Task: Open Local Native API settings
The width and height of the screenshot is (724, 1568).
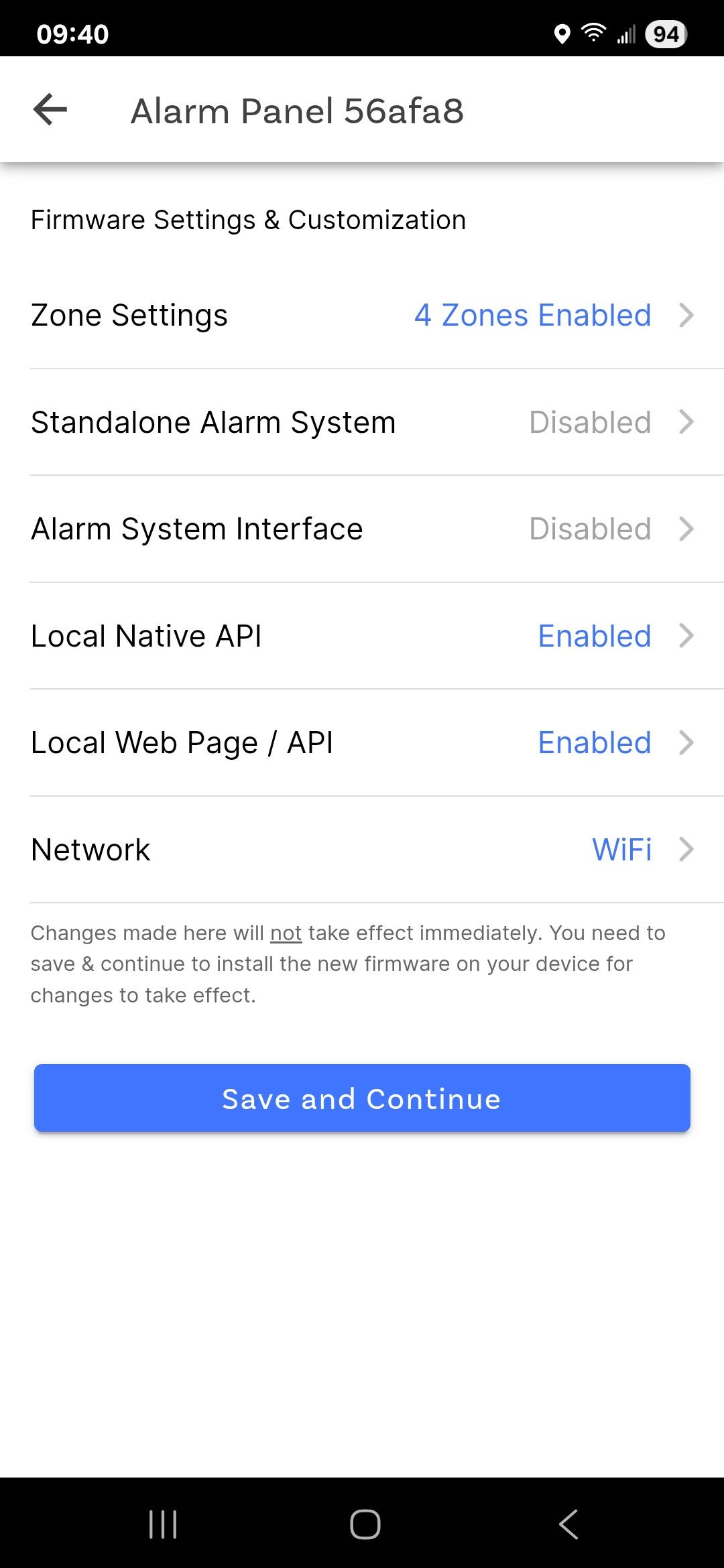Action: (362, 636)
